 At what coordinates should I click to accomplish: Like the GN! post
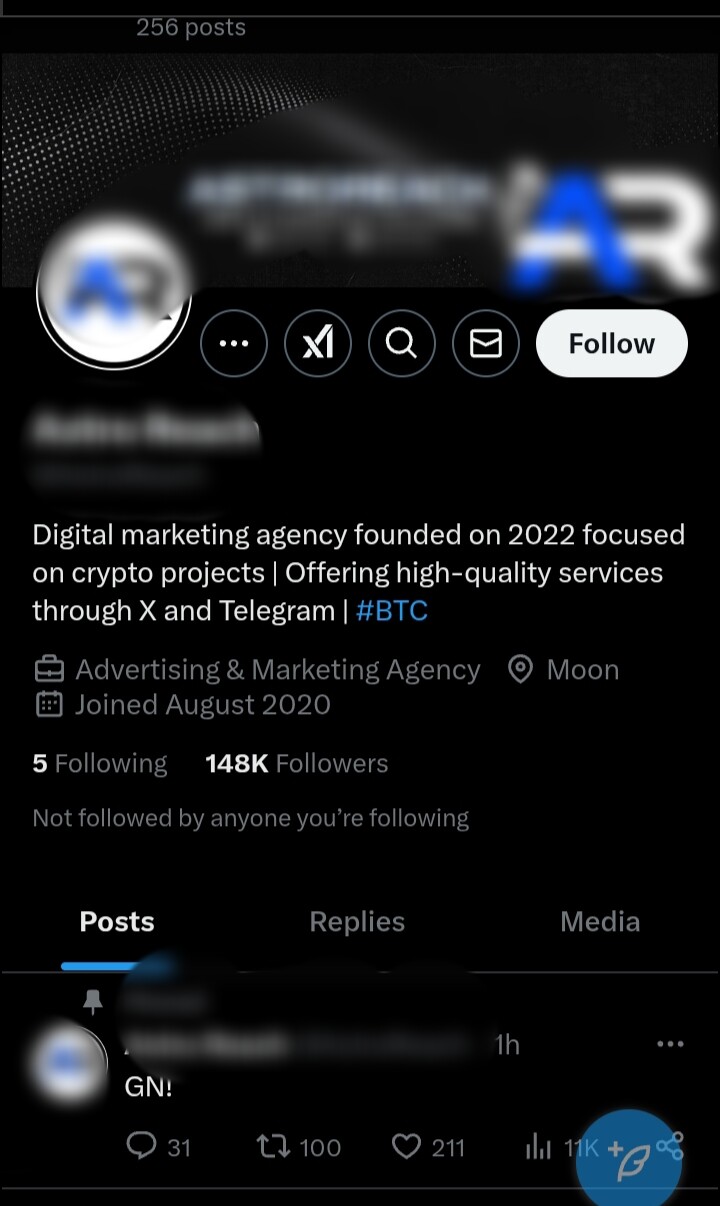coord(410,1147)
